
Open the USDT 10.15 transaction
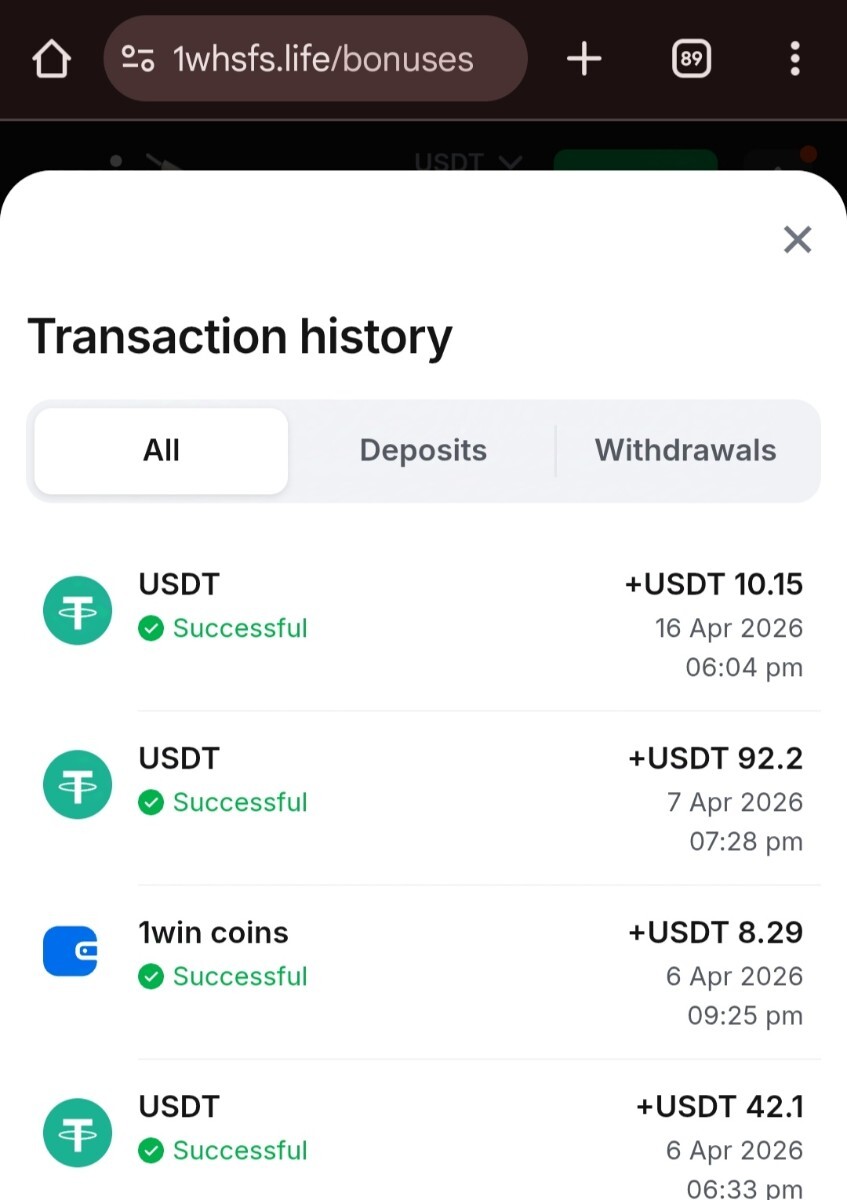point(423,625)
